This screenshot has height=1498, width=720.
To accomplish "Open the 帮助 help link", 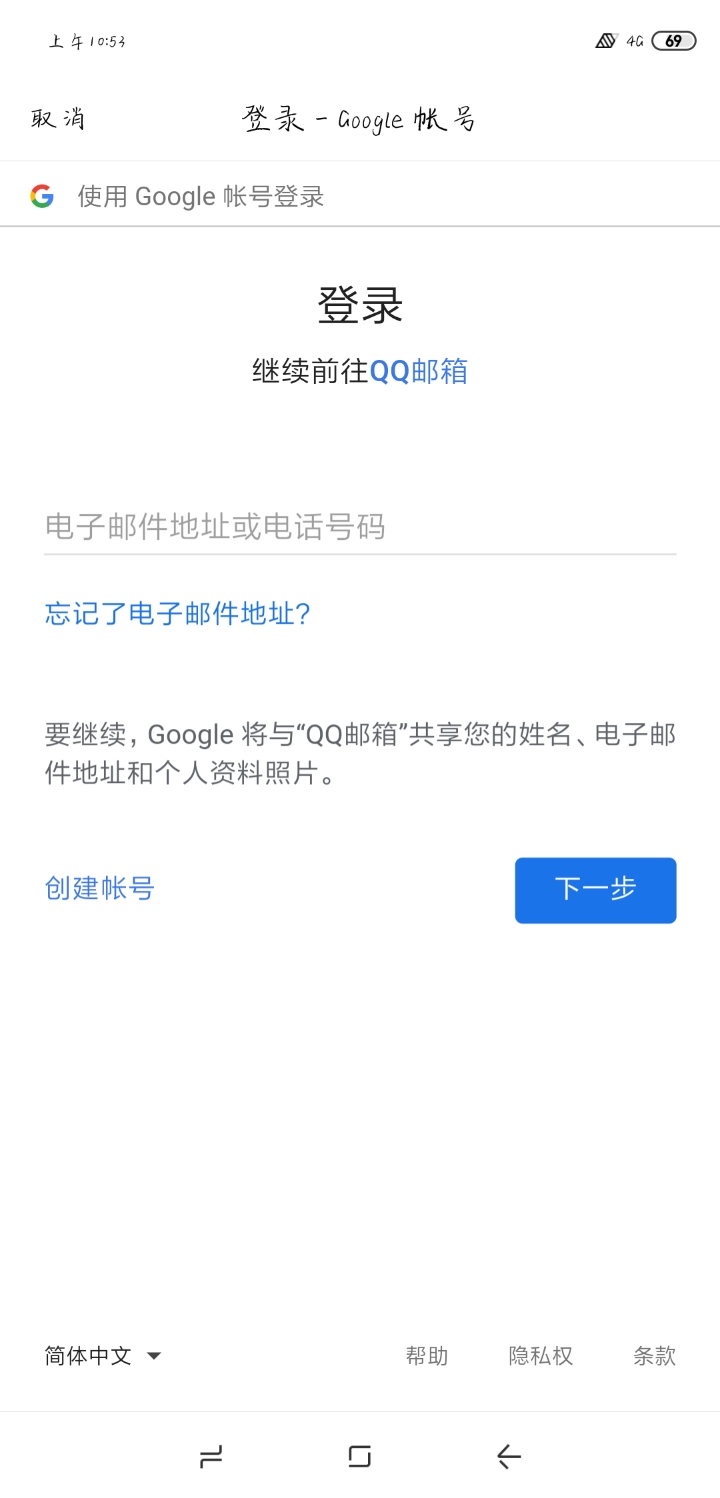I will [427, 1356].
